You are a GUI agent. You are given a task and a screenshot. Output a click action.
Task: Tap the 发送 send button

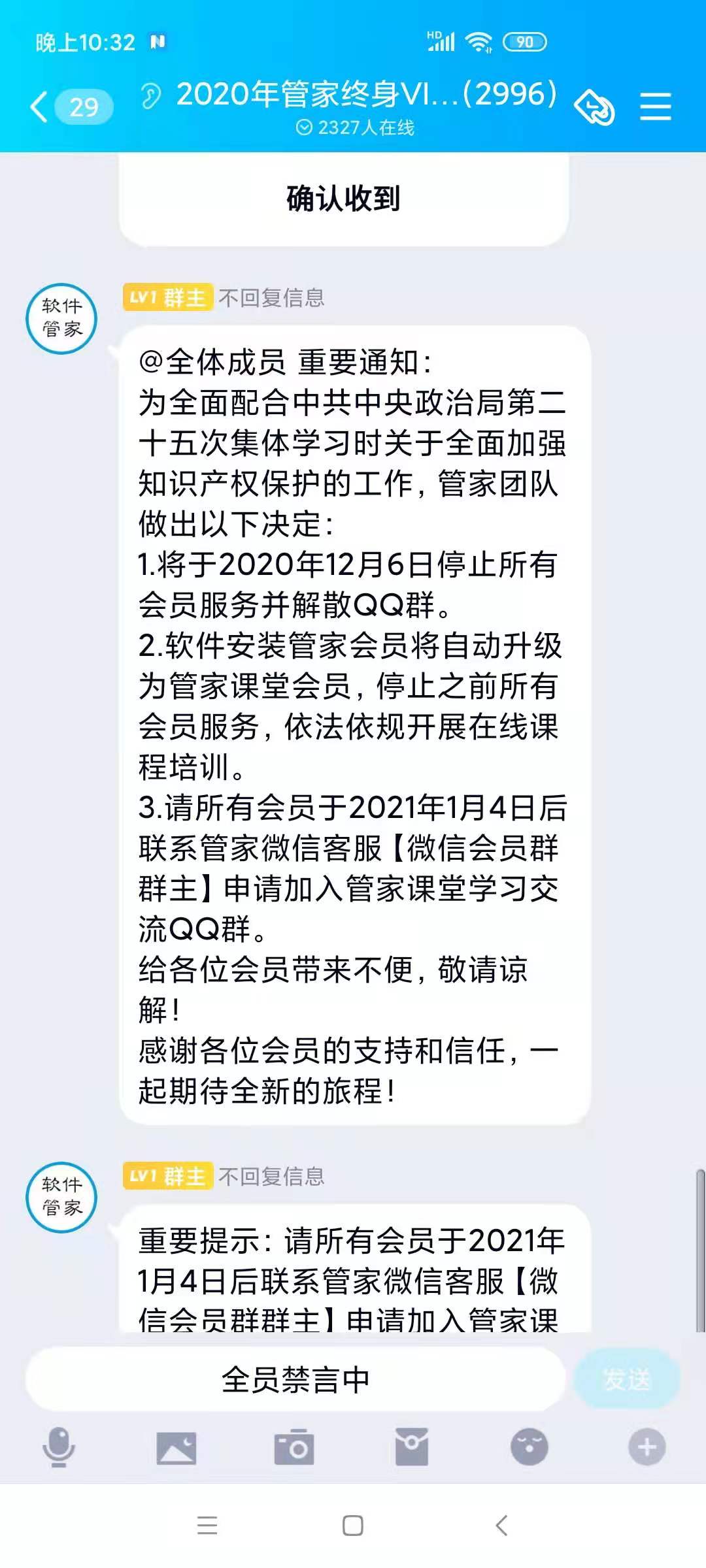(x=626, y=1380)
